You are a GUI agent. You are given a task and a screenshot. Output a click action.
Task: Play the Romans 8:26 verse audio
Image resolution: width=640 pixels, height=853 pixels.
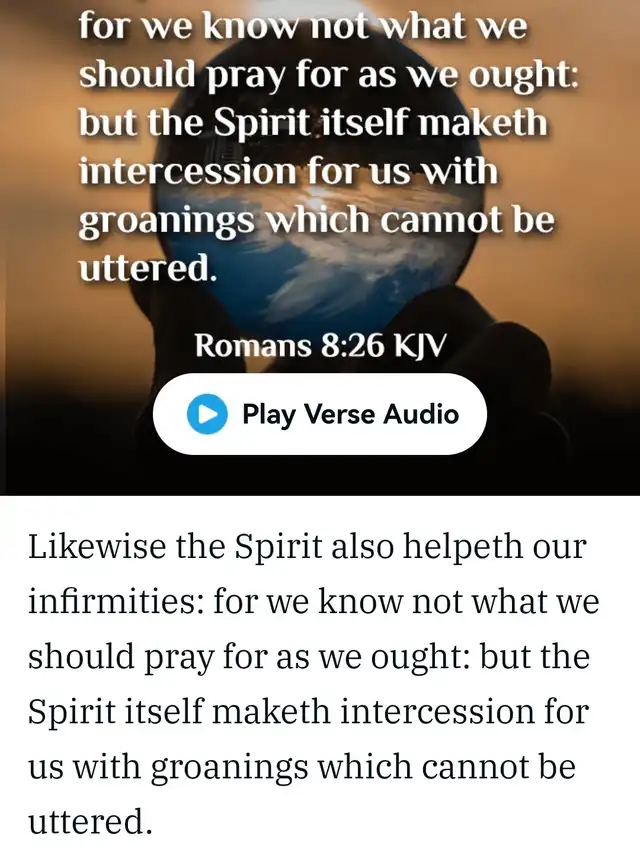click(x=320, y=414)
